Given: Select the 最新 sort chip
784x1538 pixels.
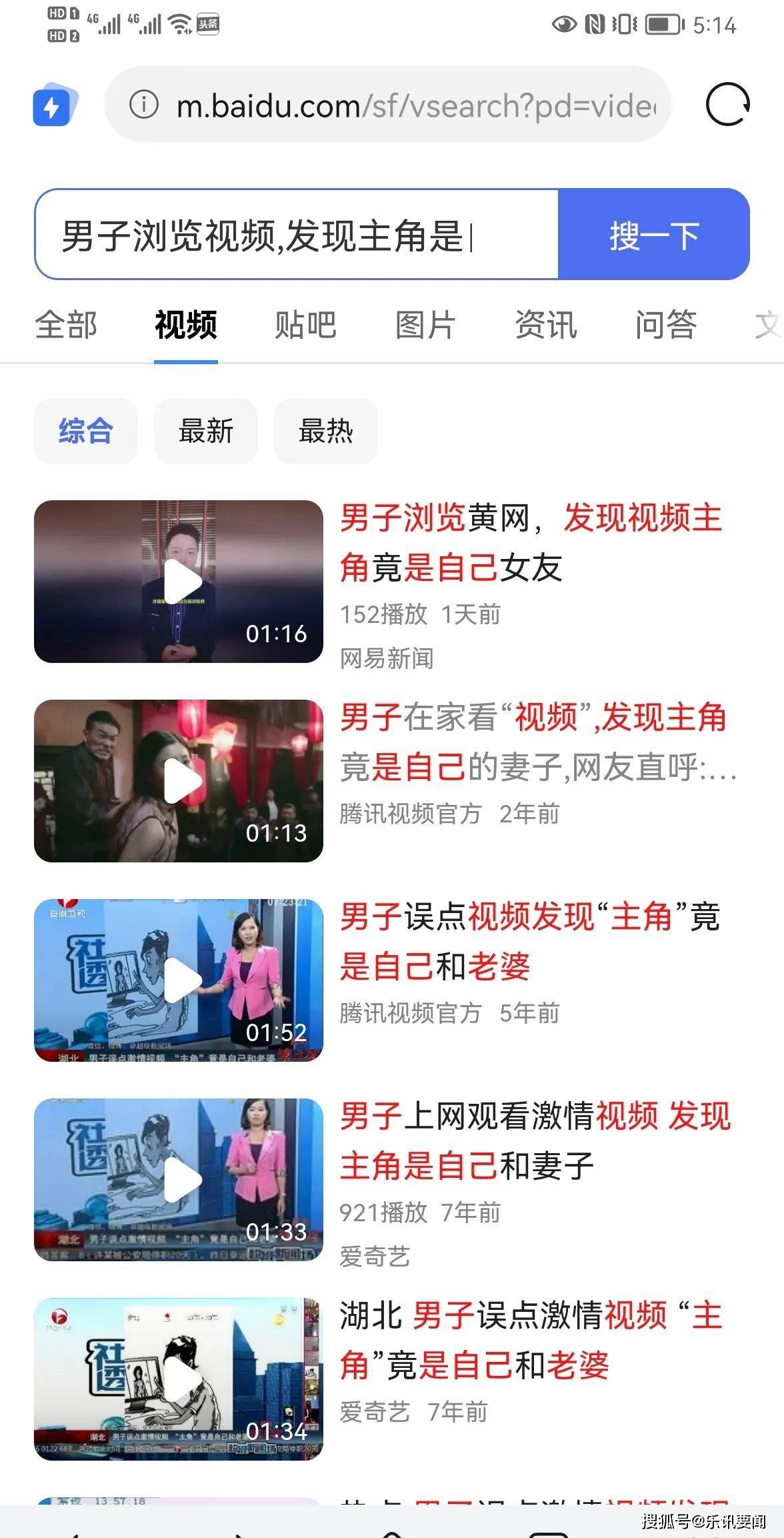Looking at the screenshot, I should coord(206,431).
